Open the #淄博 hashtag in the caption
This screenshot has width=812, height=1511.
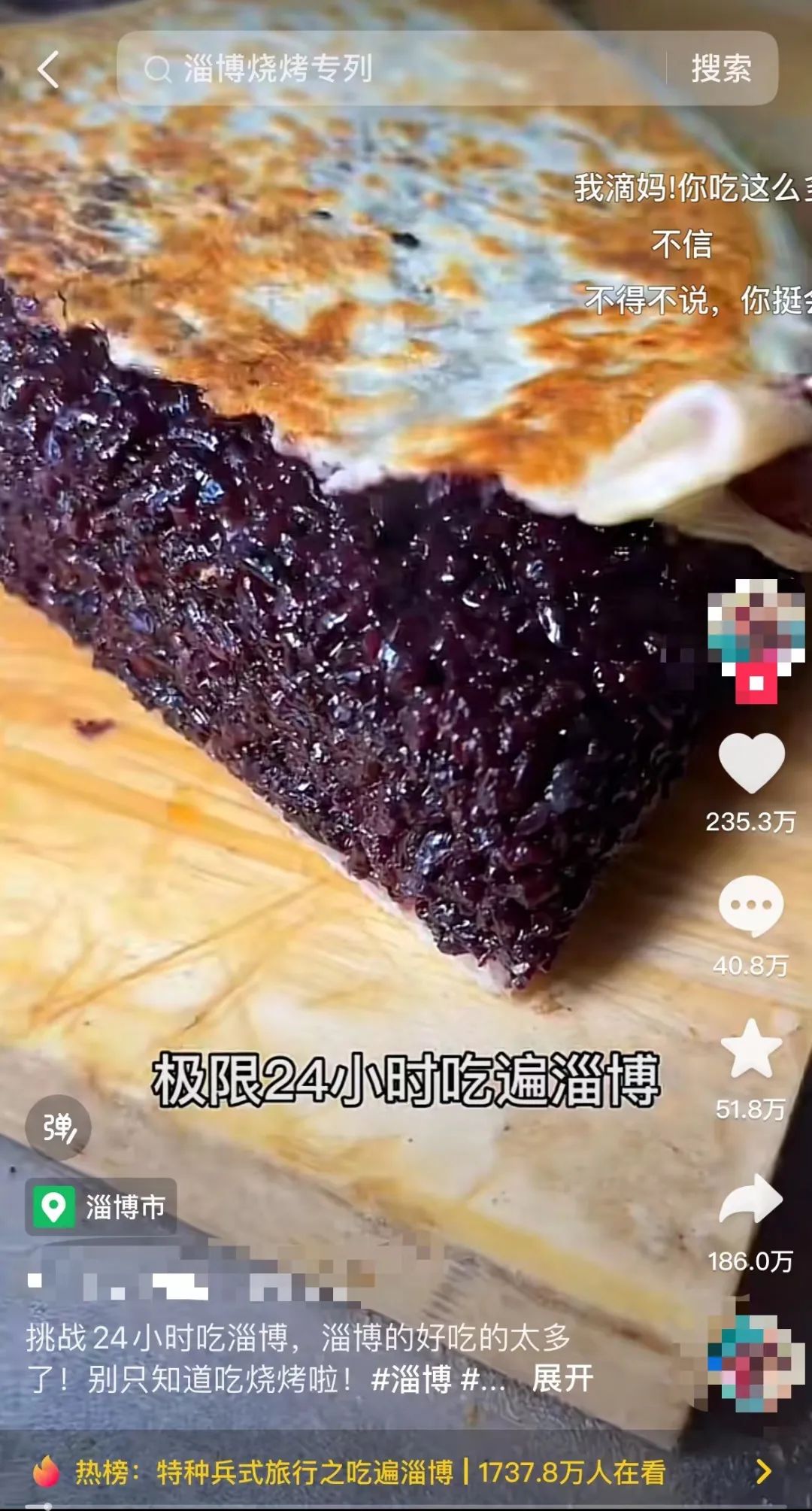click(411, 1379)
